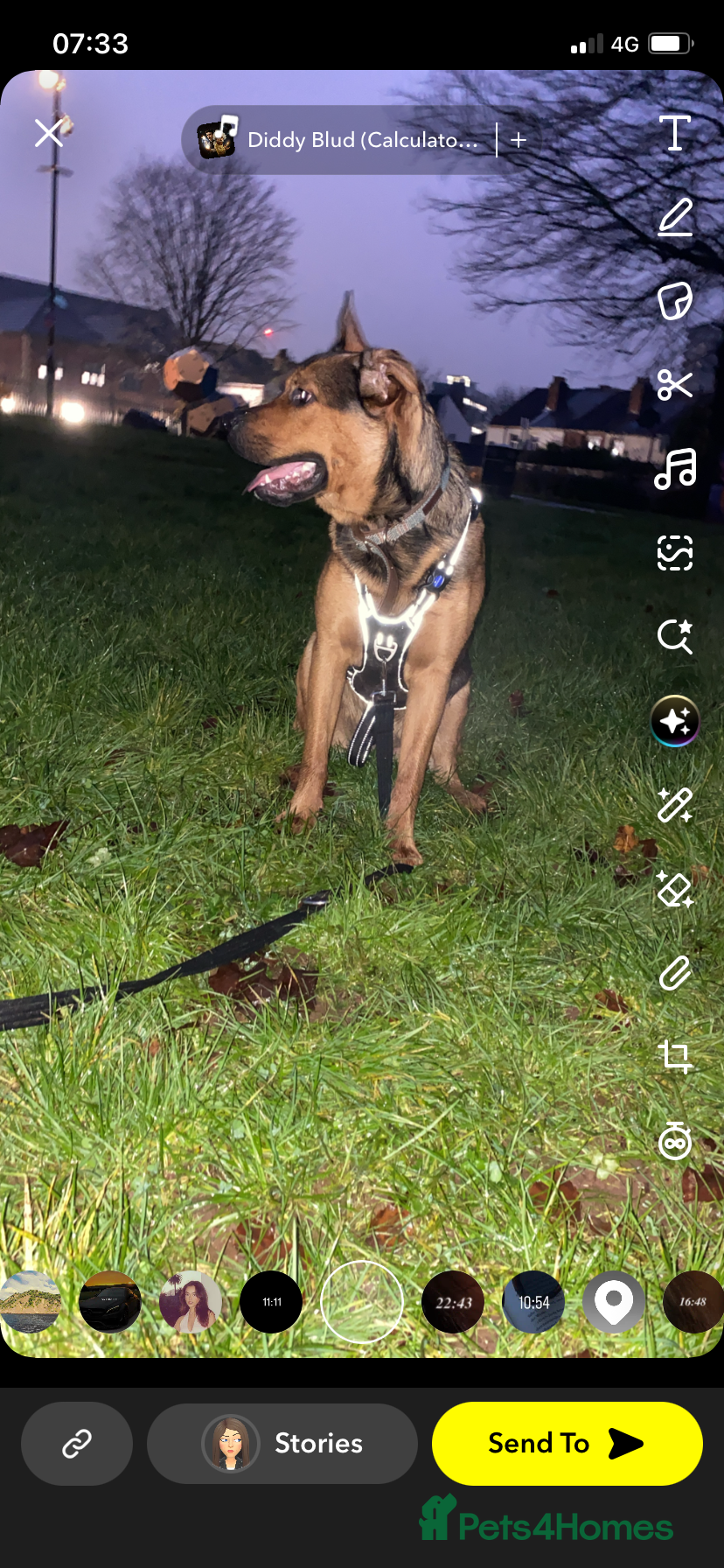Tap the plus to add another sound
Image resolution: width=724 pixels, height=1568 pixels.
pos(518,139)
